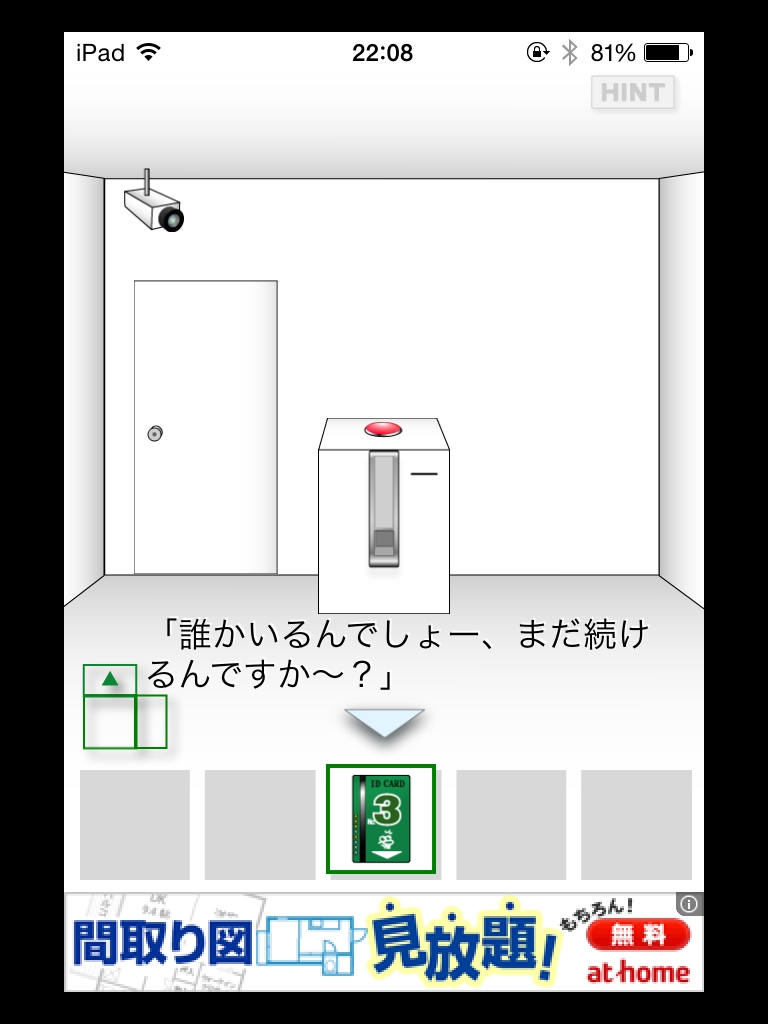Open the at home floor plan ad banner

(x=383, y=942)
